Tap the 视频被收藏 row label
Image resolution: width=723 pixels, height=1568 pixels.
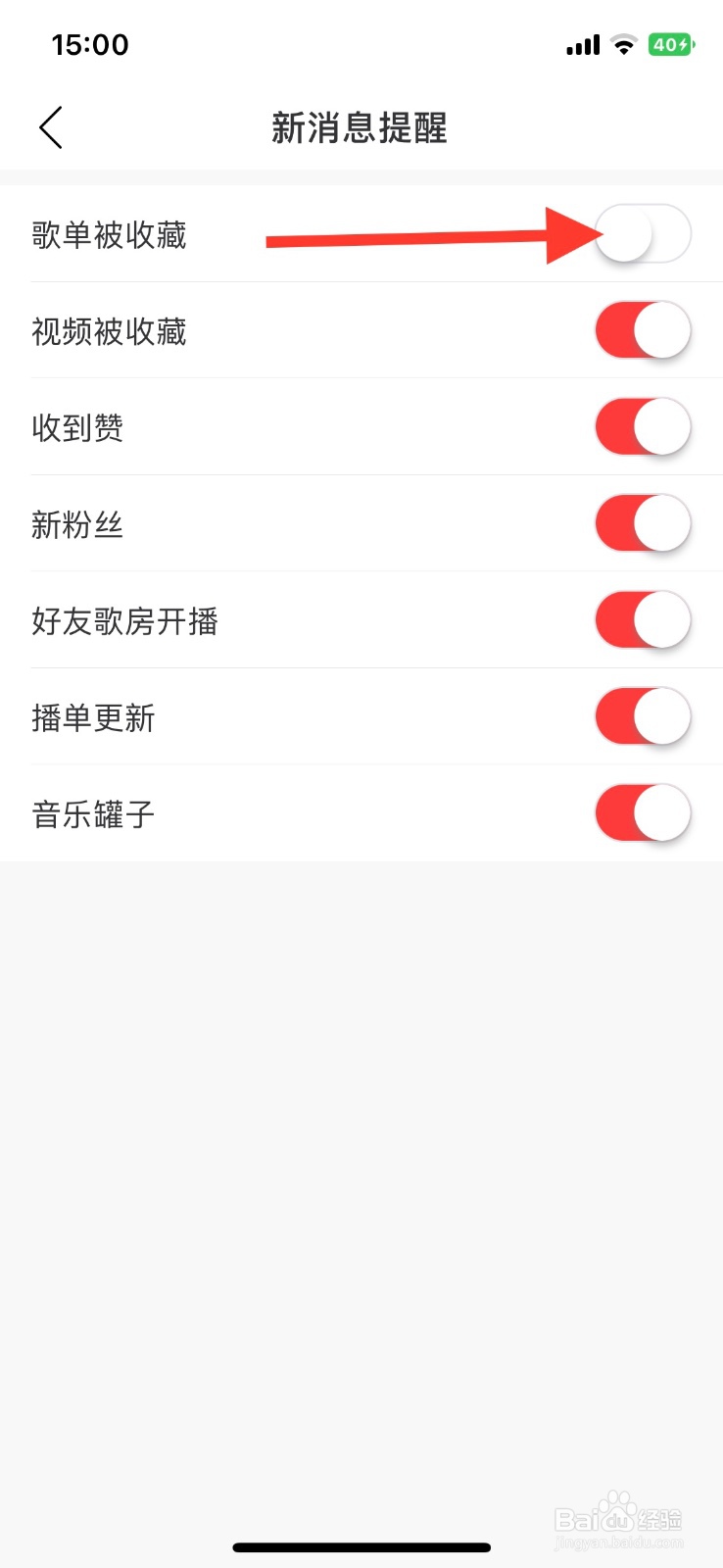[x=108, y=332]
